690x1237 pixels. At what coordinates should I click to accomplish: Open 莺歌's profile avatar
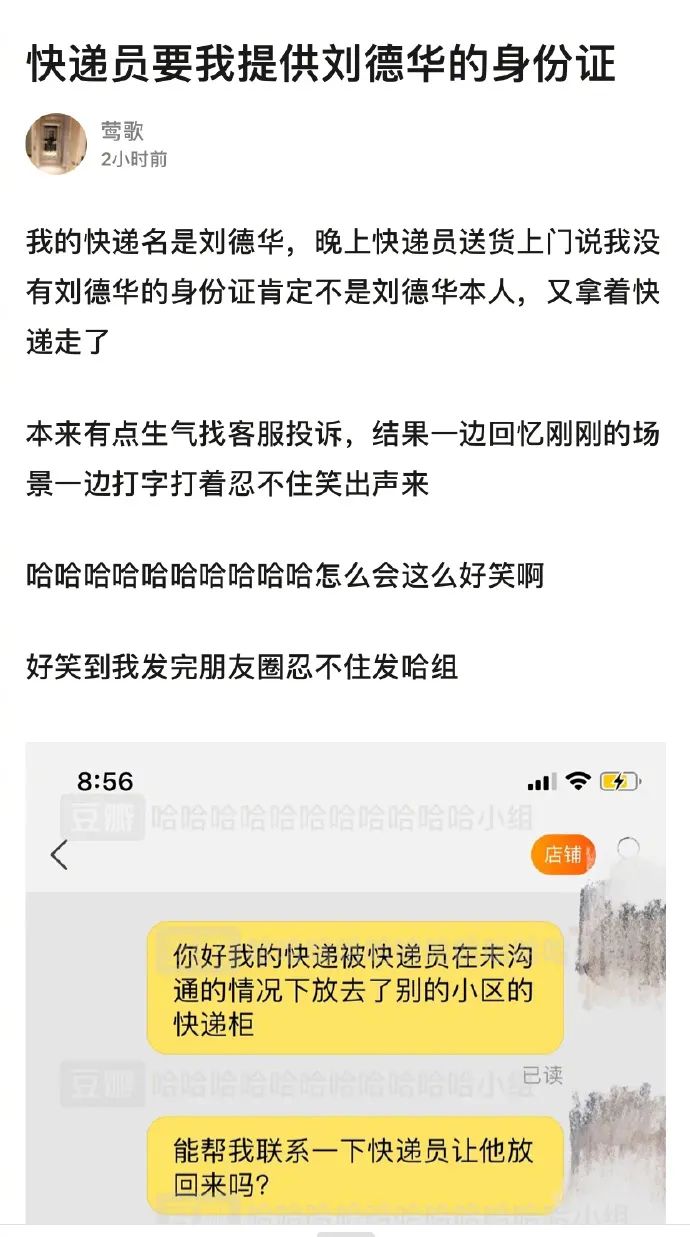coord(56,143)
